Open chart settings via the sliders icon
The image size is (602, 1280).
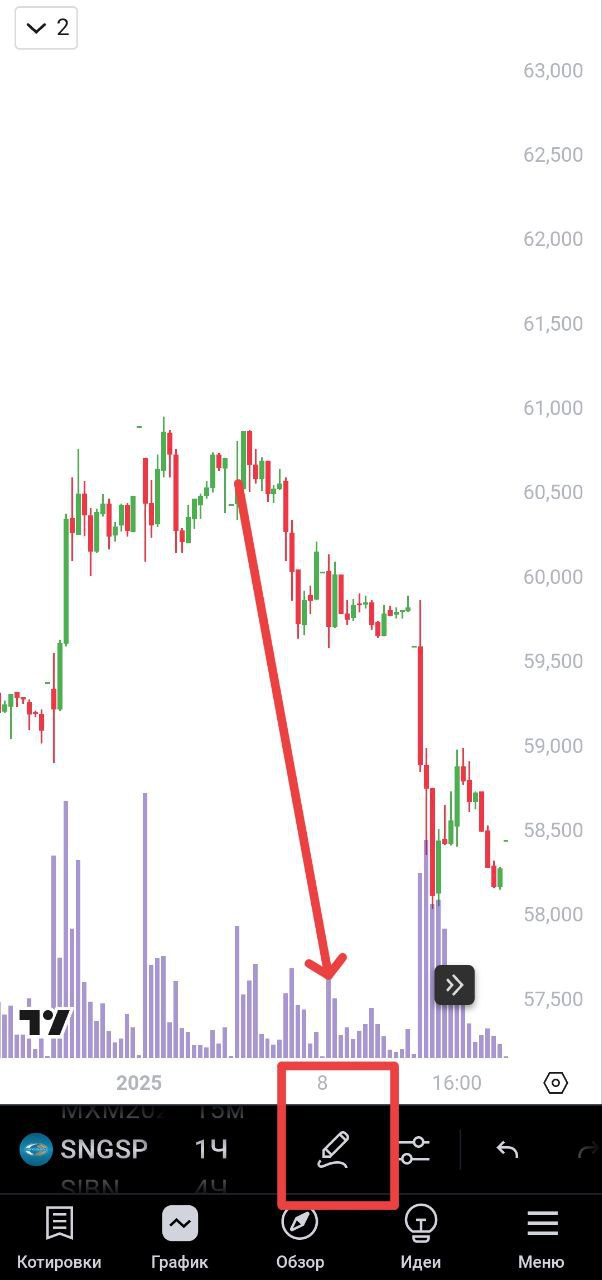(x=413, y=1150)
